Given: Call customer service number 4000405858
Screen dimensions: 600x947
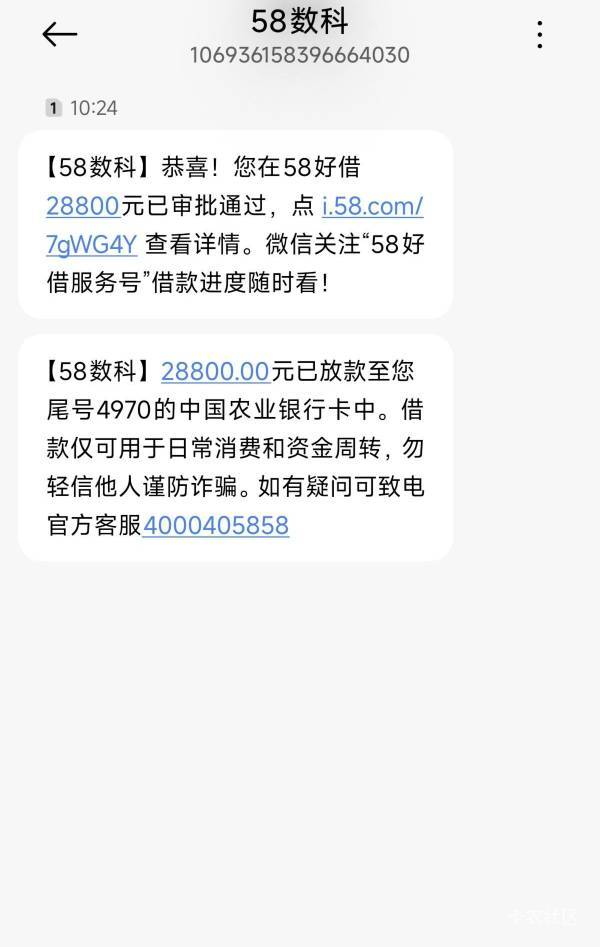Looking at the screenshot, I should click(x=216, y=525).
